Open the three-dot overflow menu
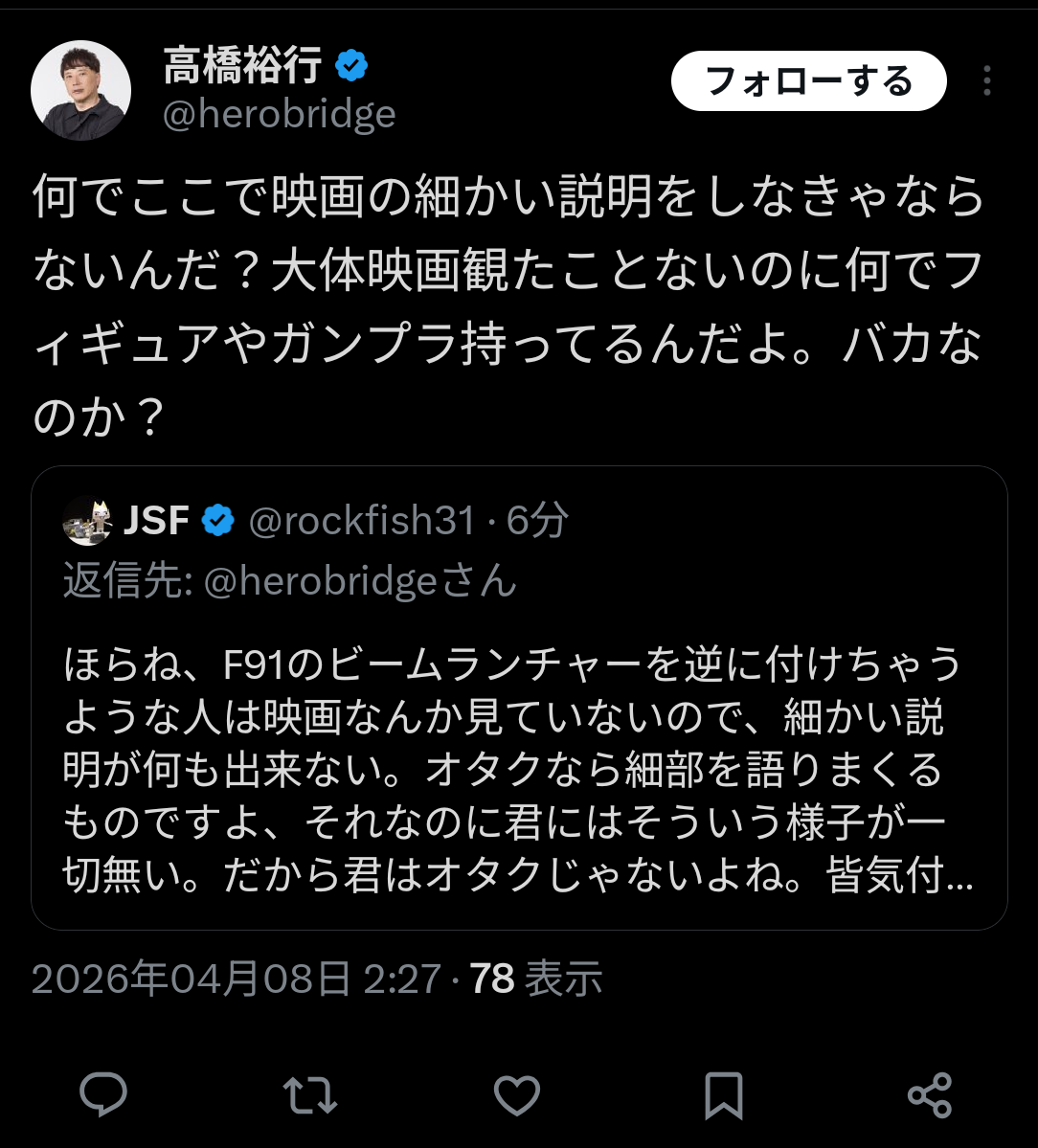 tap(986, 81)
